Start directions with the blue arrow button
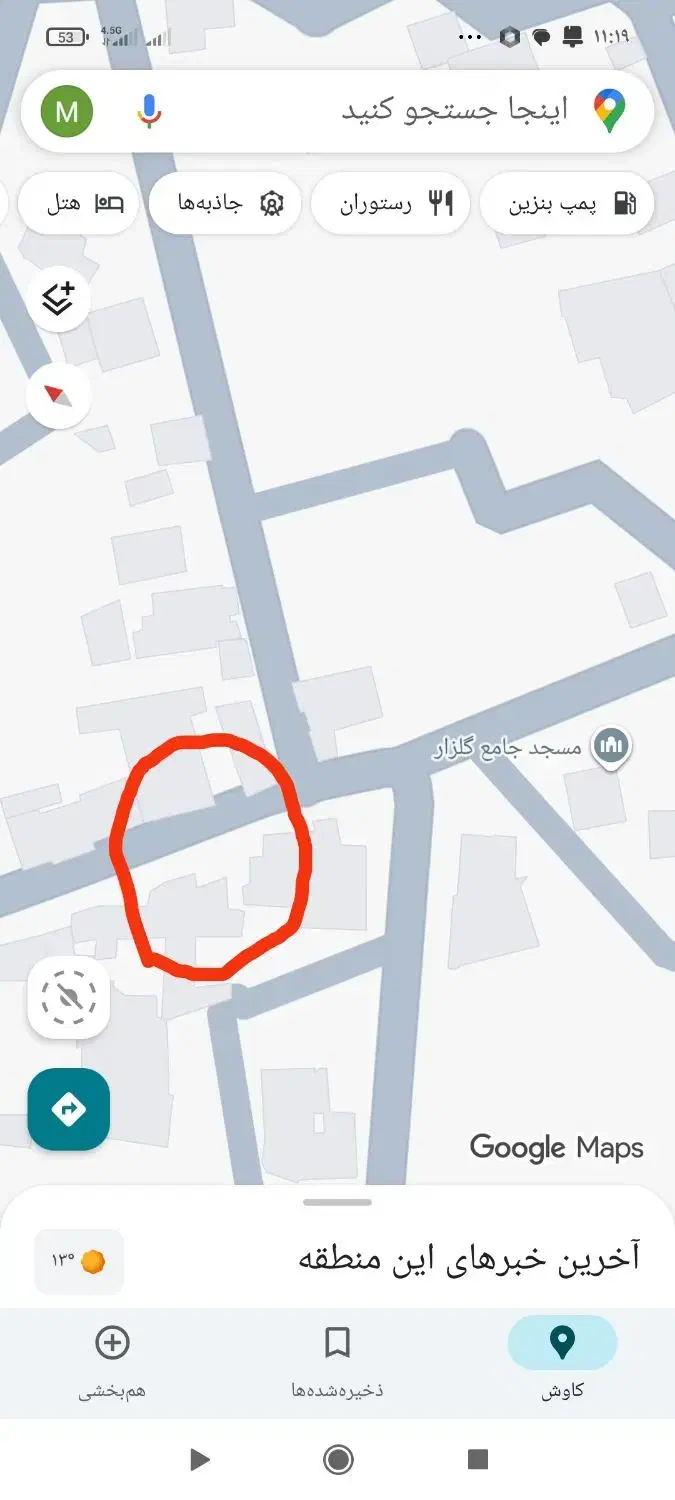 click(68, 1109)
